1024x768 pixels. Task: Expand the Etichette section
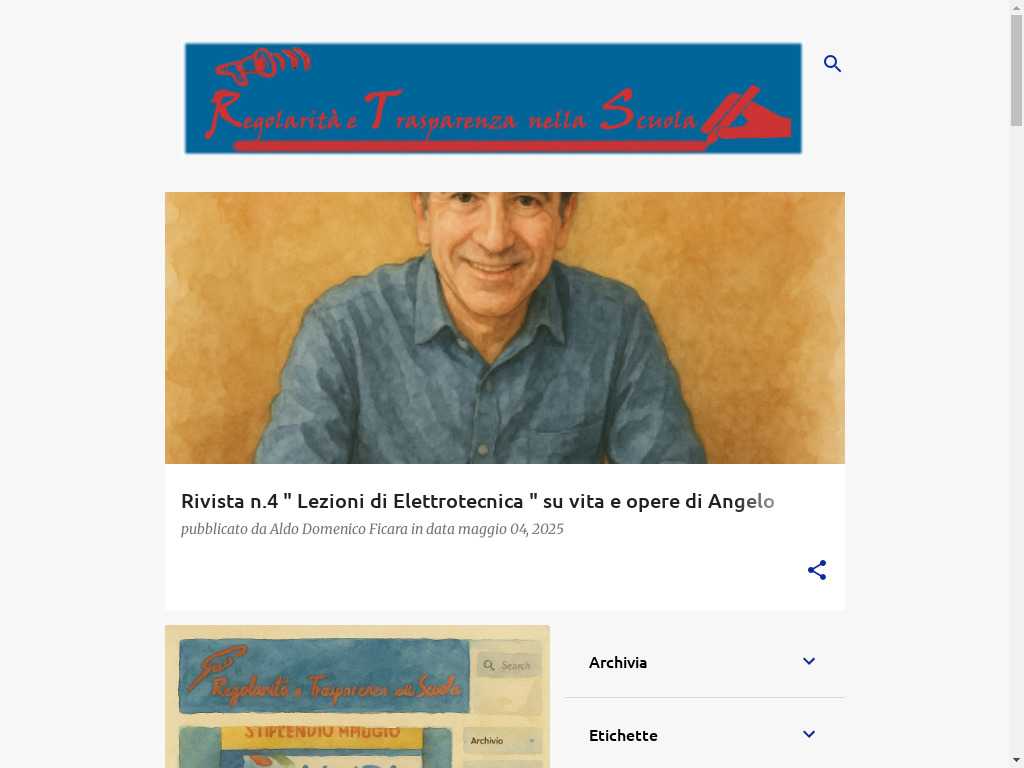tap(808, 735)
